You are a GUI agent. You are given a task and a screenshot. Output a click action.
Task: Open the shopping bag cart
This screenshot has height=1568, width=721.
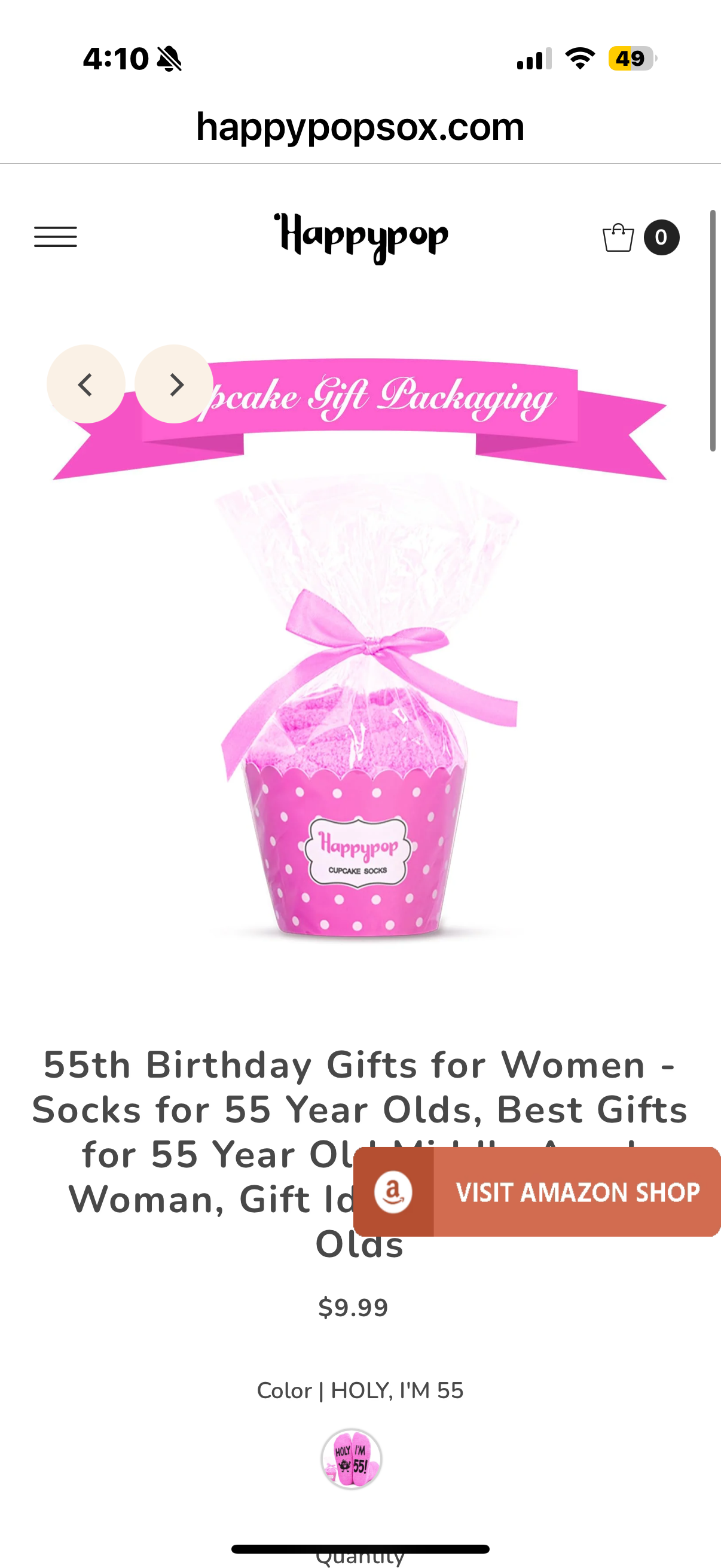(619, 237)
